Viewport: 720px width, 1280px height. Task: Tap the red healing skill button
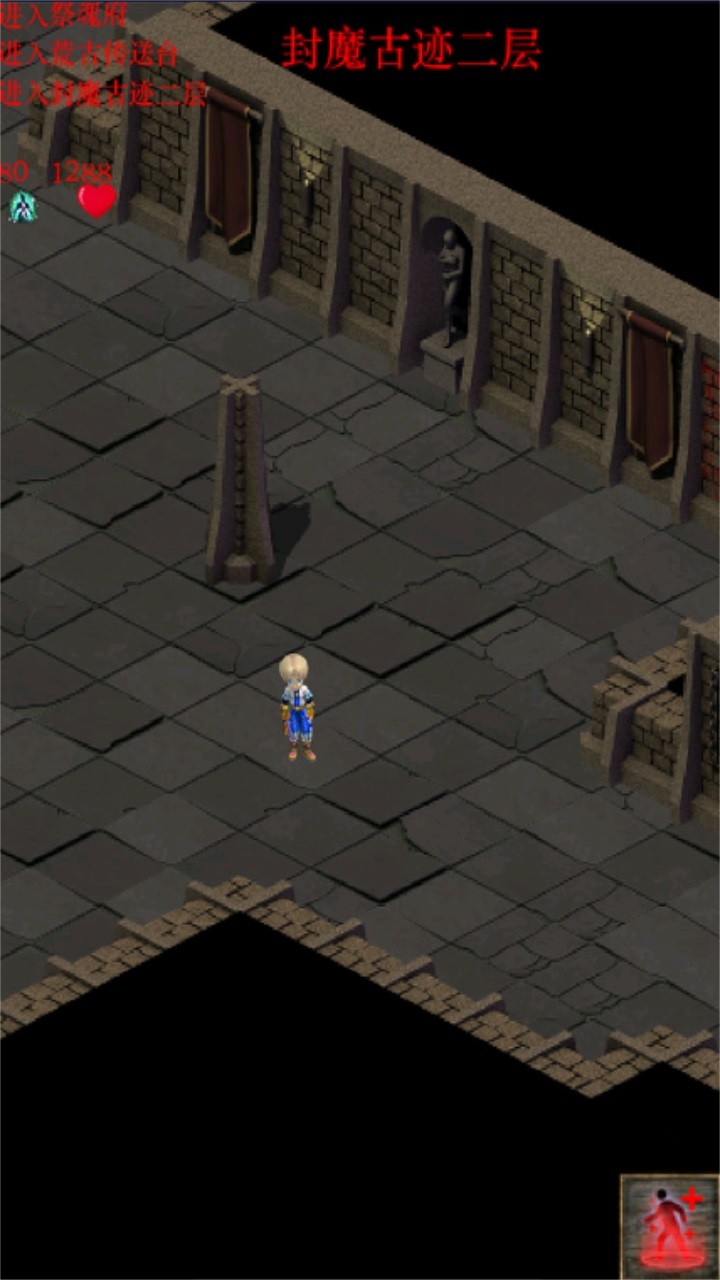[669, 1226]
